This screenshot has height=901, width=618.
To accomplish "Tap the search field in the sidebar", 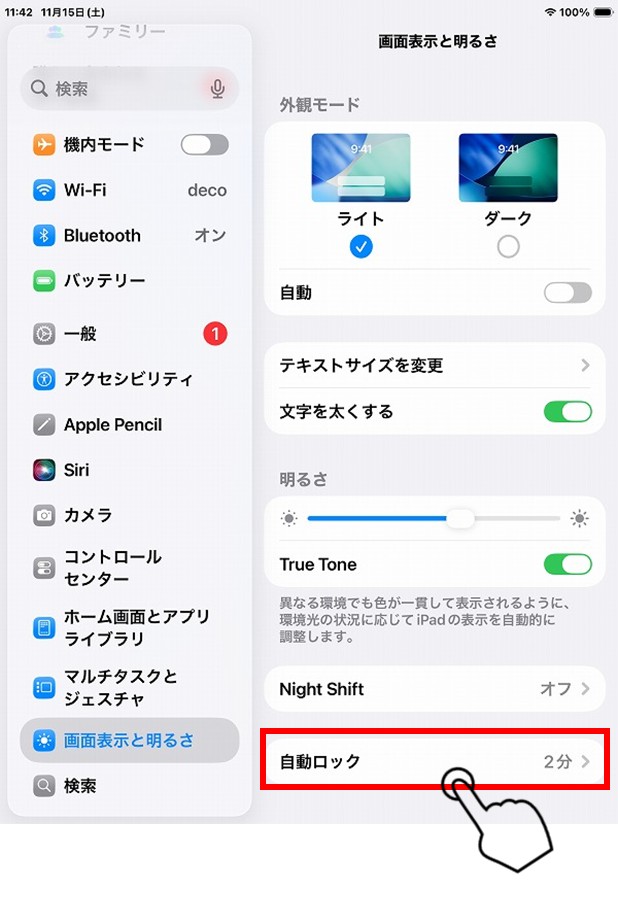I will click(x=115, y=89).
